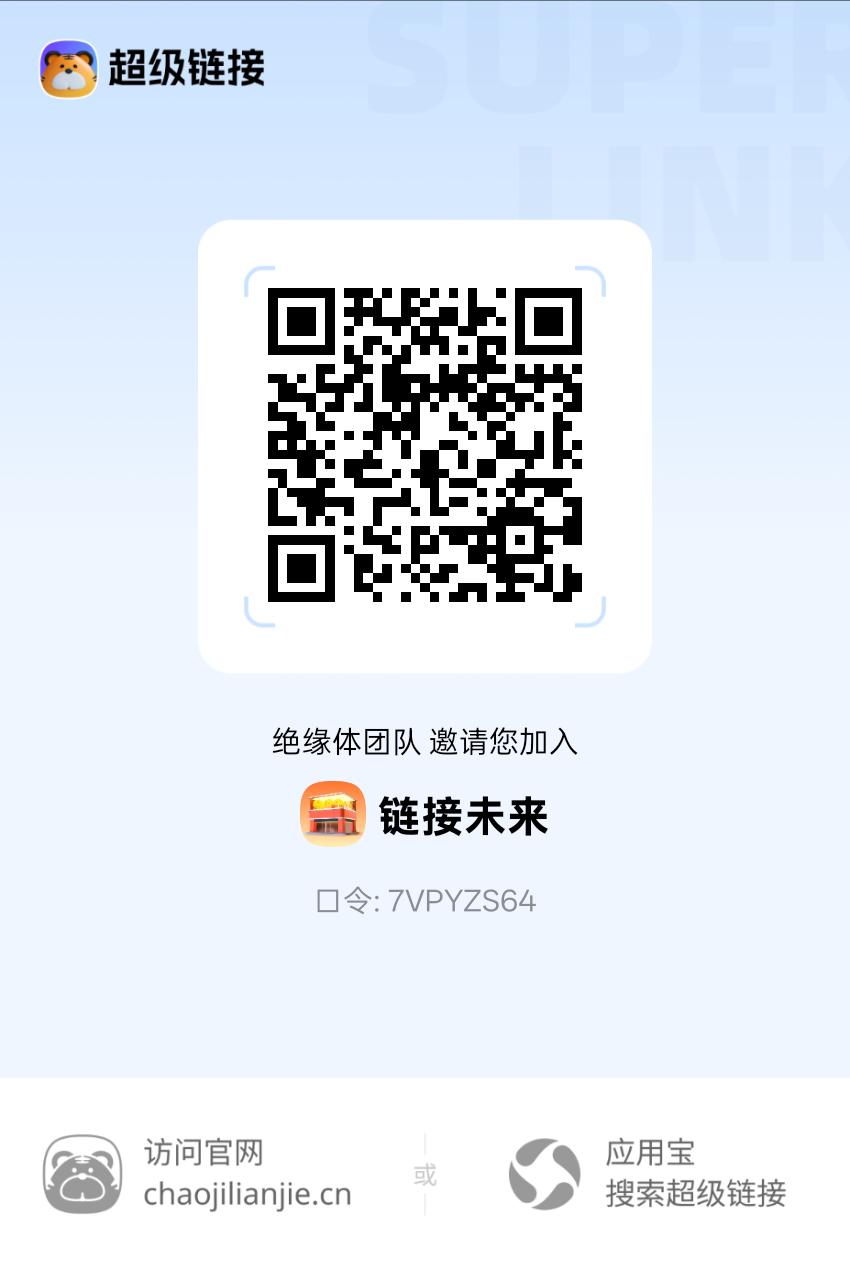Screen dimensions: 850x1270
Task: Tap the circular swirl icon beside 应用宝
Action: point(545,1175)
